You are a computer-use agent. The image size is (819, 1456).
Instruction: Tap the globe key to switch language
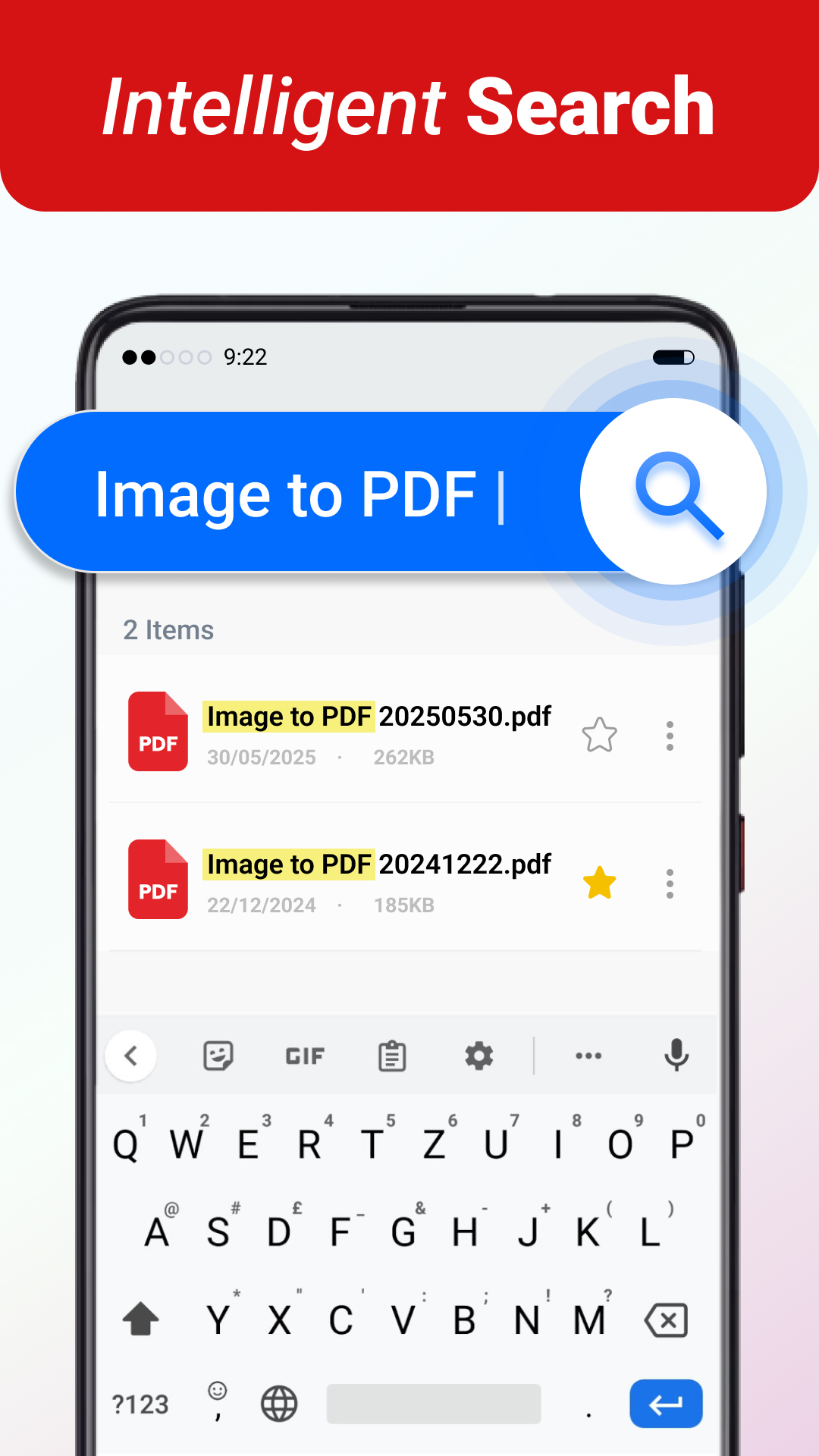(279, 1404)
